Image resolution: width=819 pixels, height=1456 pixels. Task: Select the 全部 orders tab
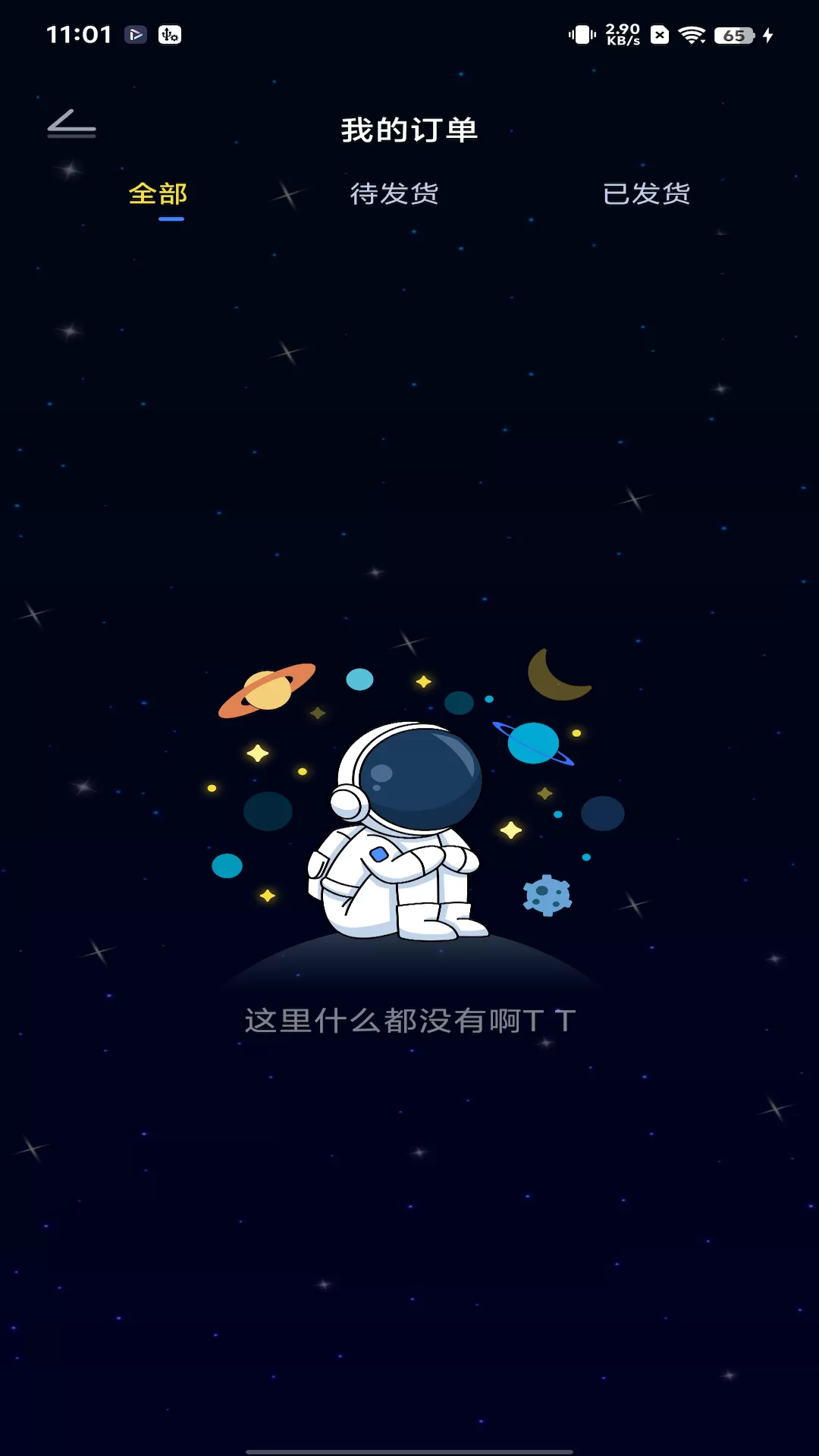158,194
